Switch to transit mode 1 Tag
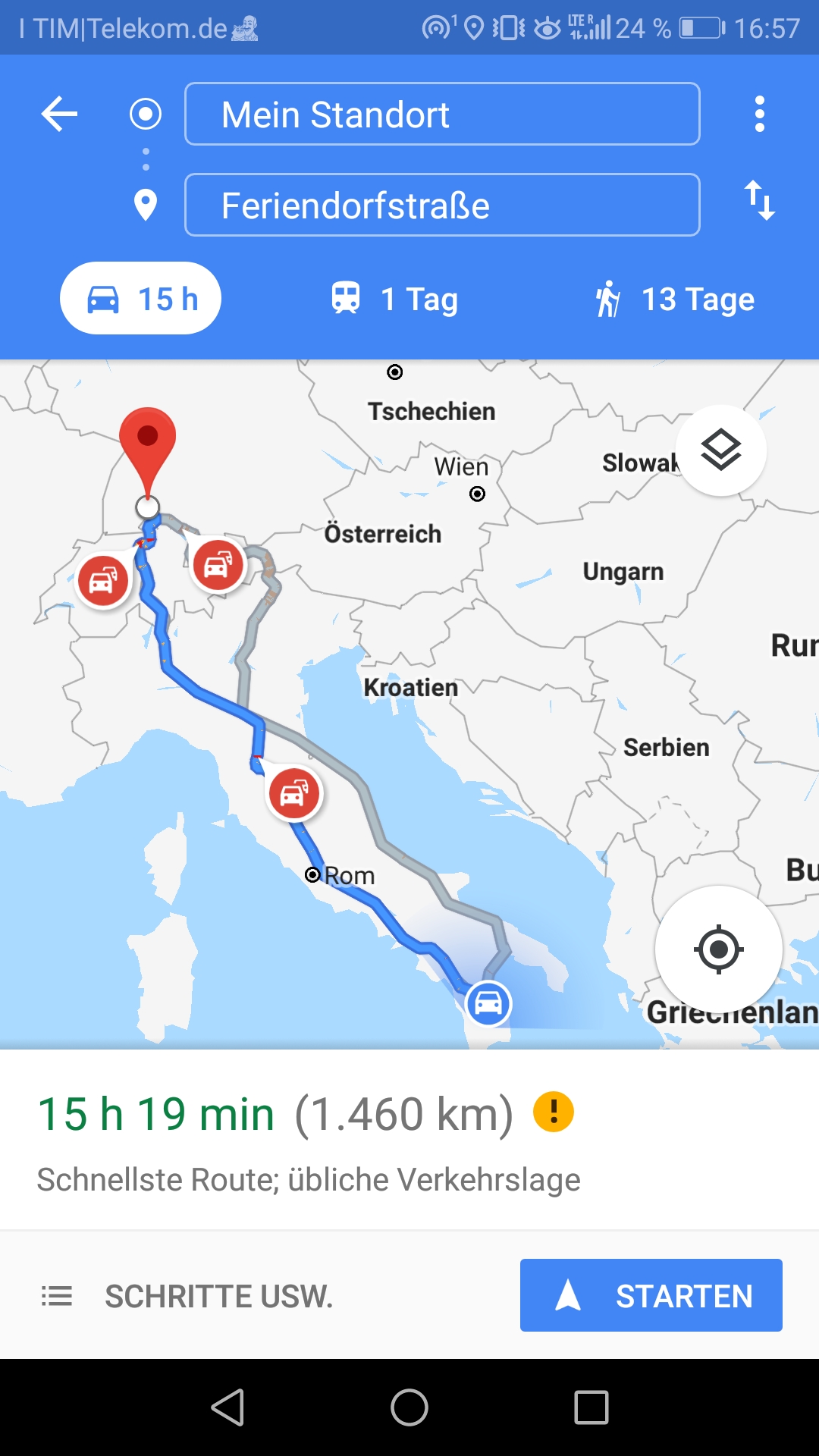The image size is (819, 1456). (394, 299)
